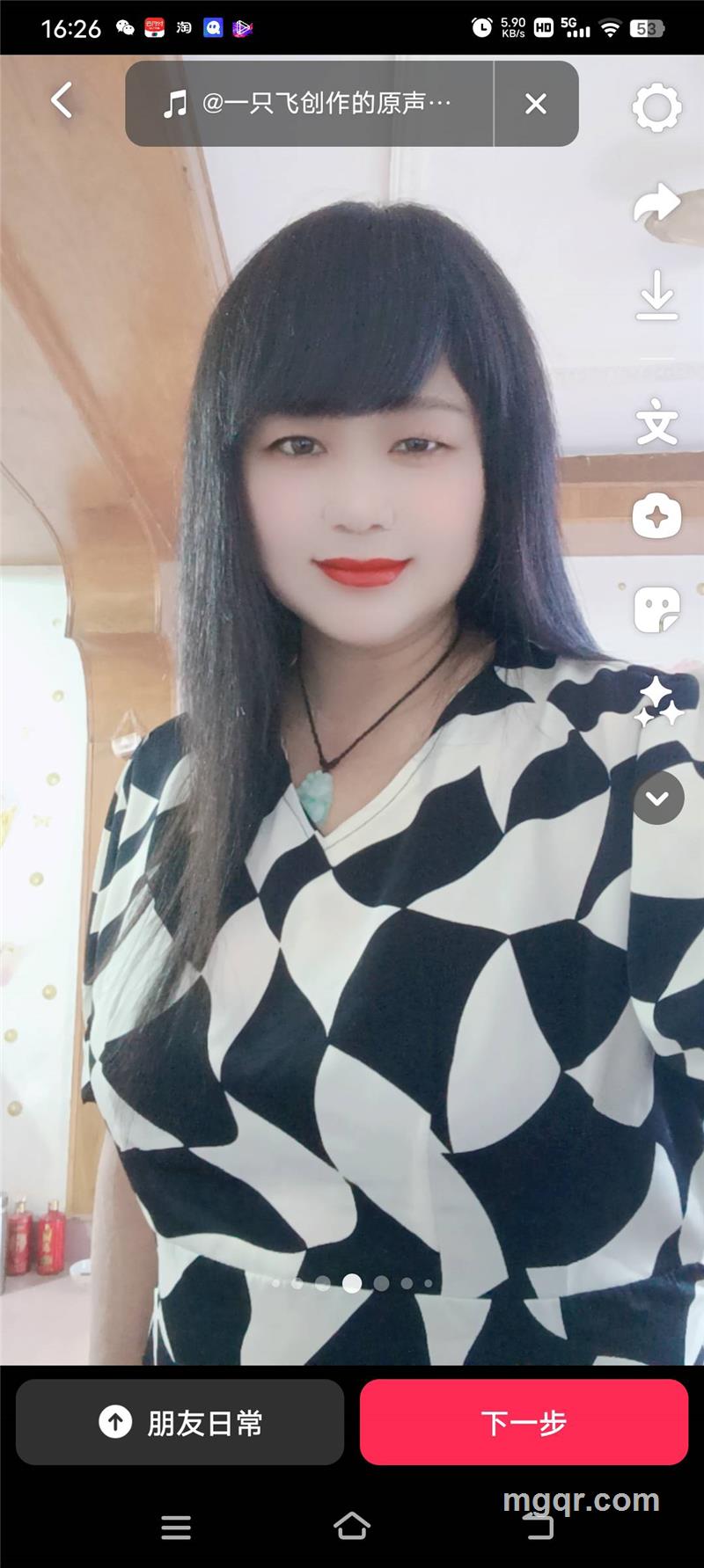The image size is (704, 1568).
Task: Post to 朋友日常
Action: 180,1422
